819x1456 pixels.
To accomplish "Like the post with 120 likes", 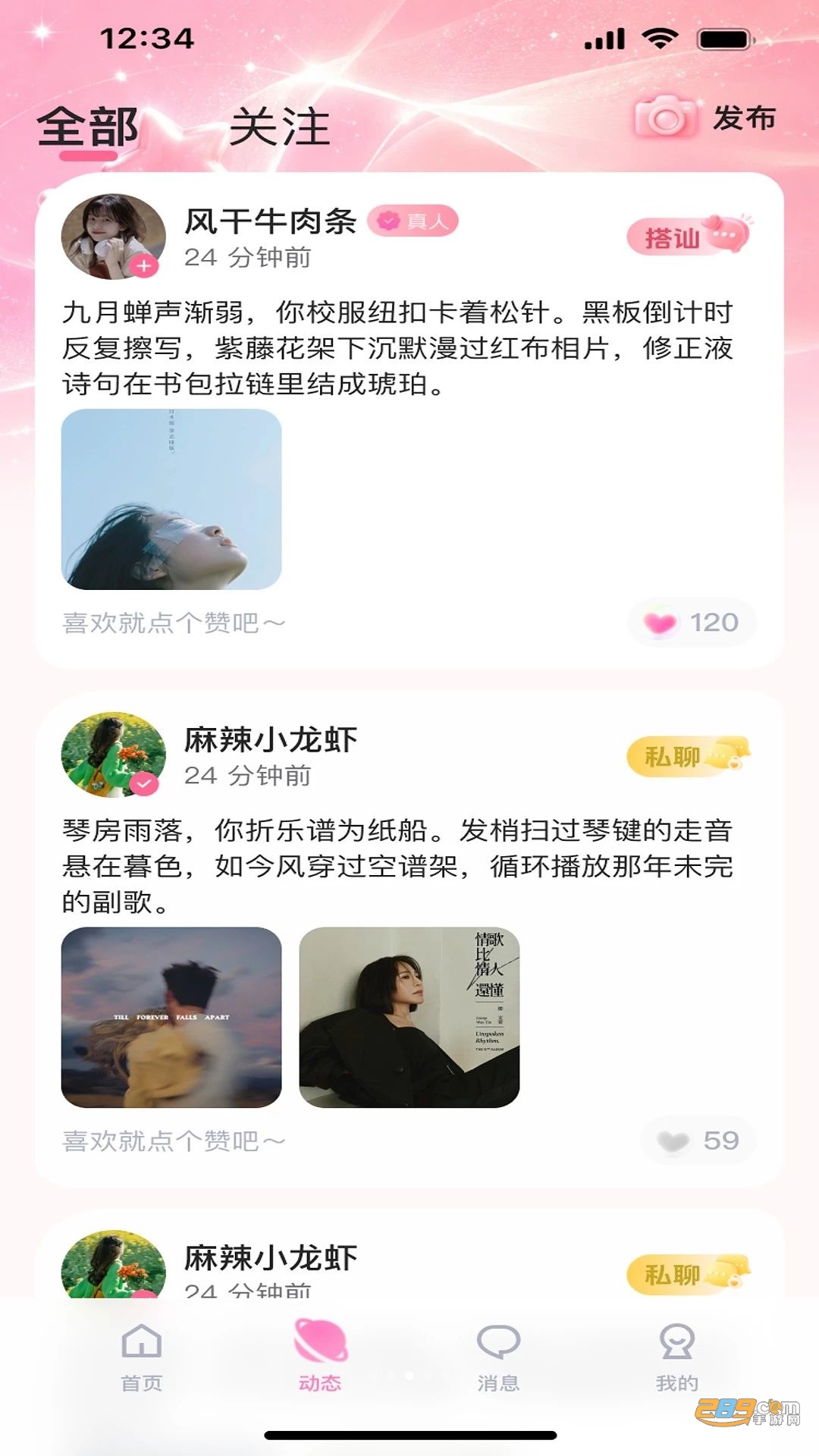I will point(692,623).
